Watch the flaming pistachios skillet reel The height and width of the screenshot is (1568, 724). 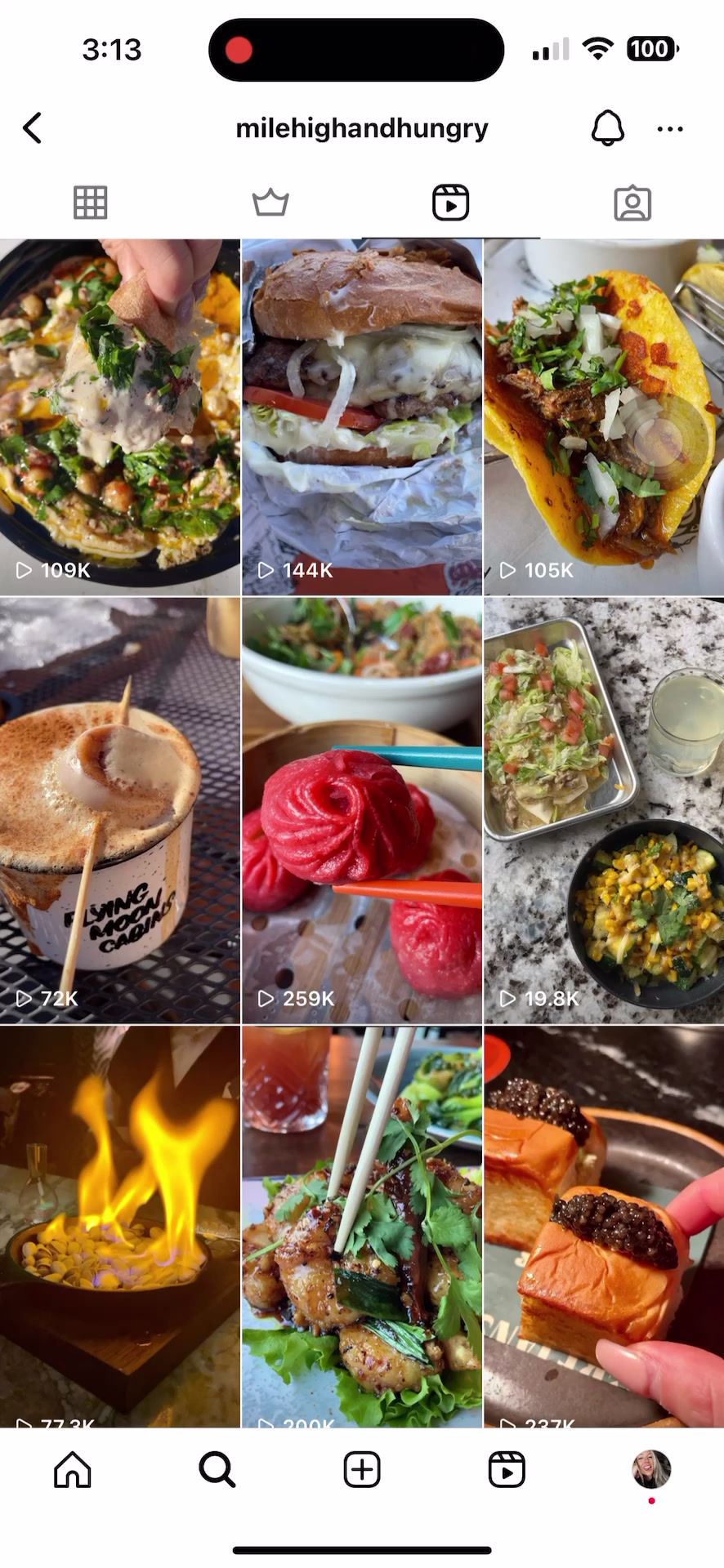pos(120,1225)
